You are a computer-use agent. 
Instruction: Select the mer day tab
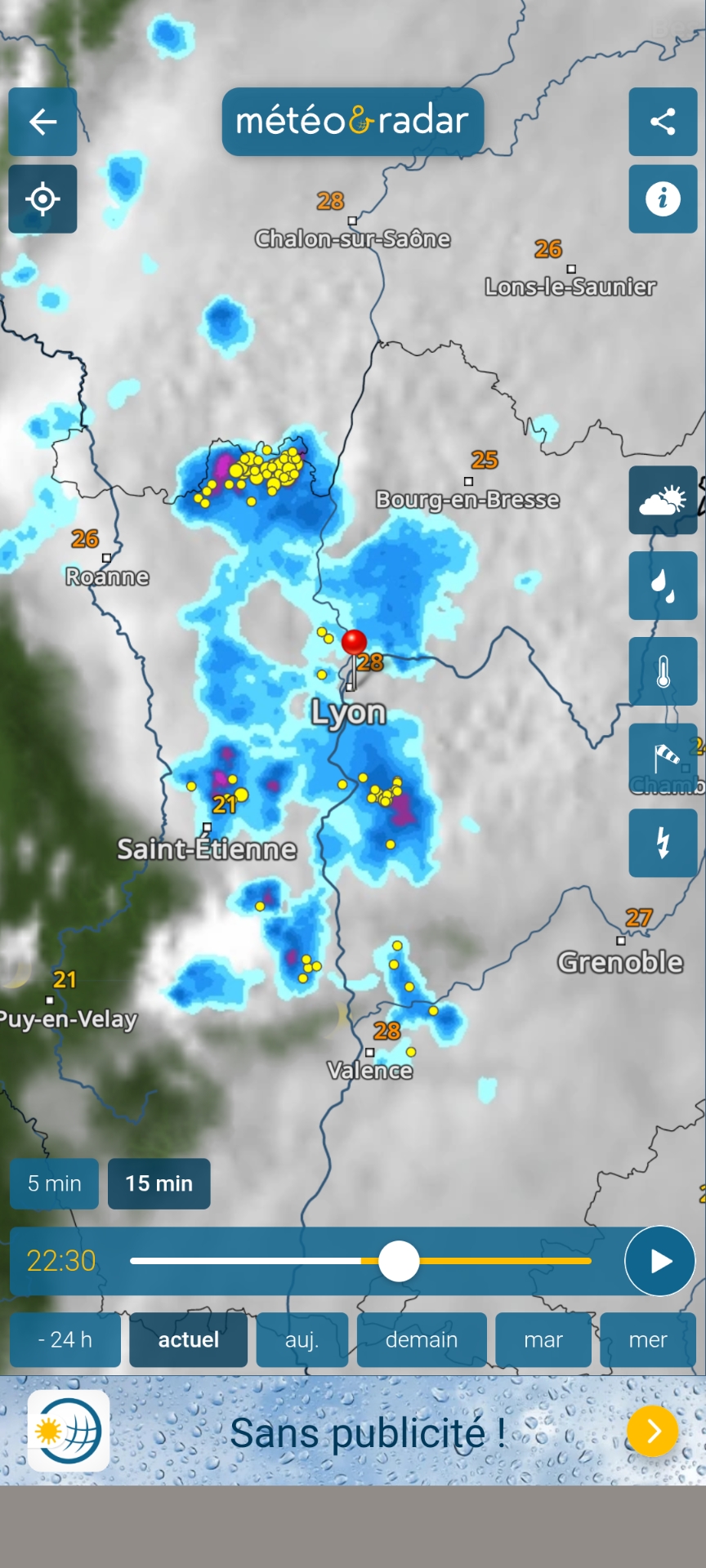(x=648, y=1339)
